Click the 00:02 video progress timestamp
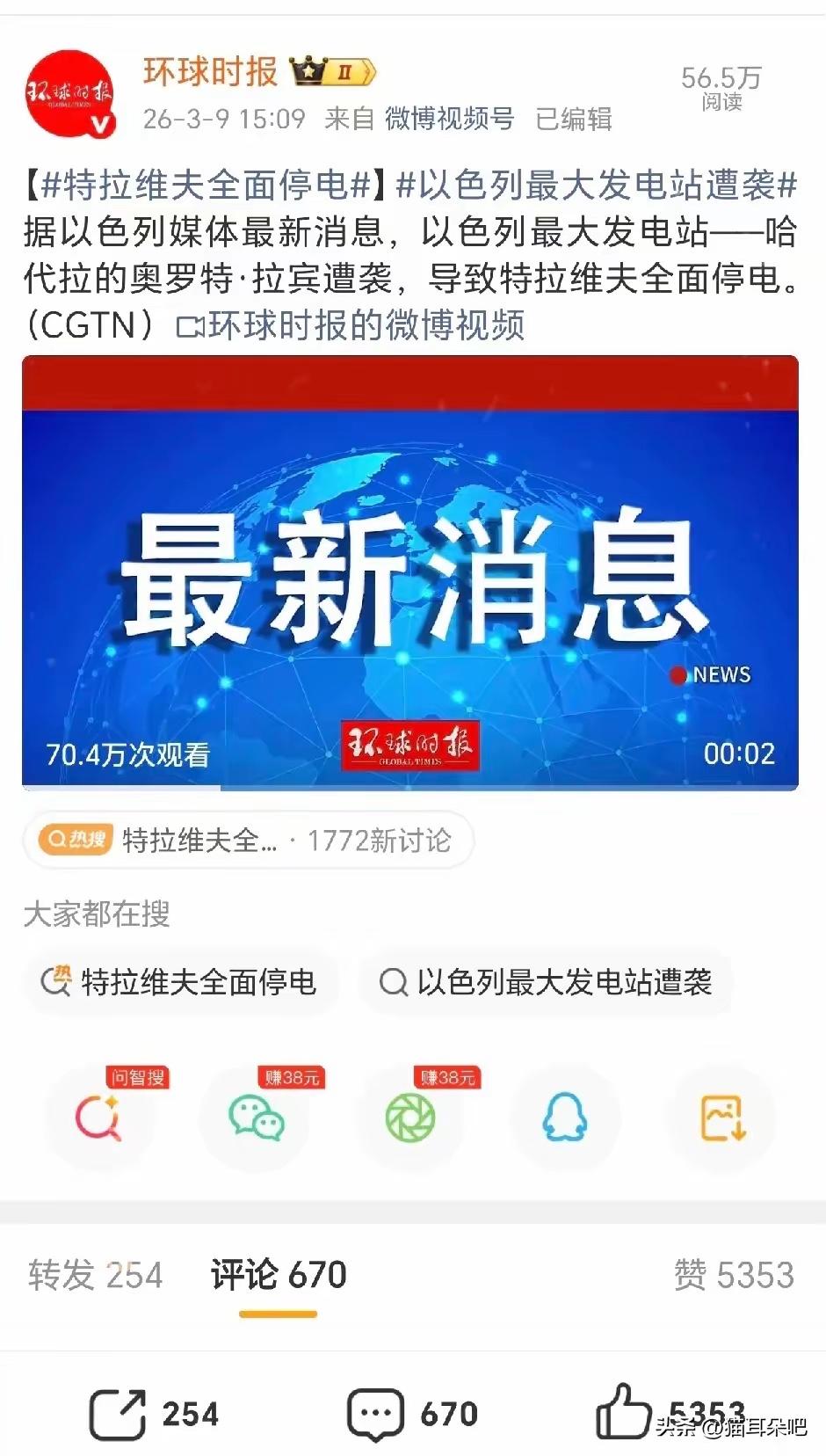The width and height of the screenshot is (826, 1456). tap(739, 753)
